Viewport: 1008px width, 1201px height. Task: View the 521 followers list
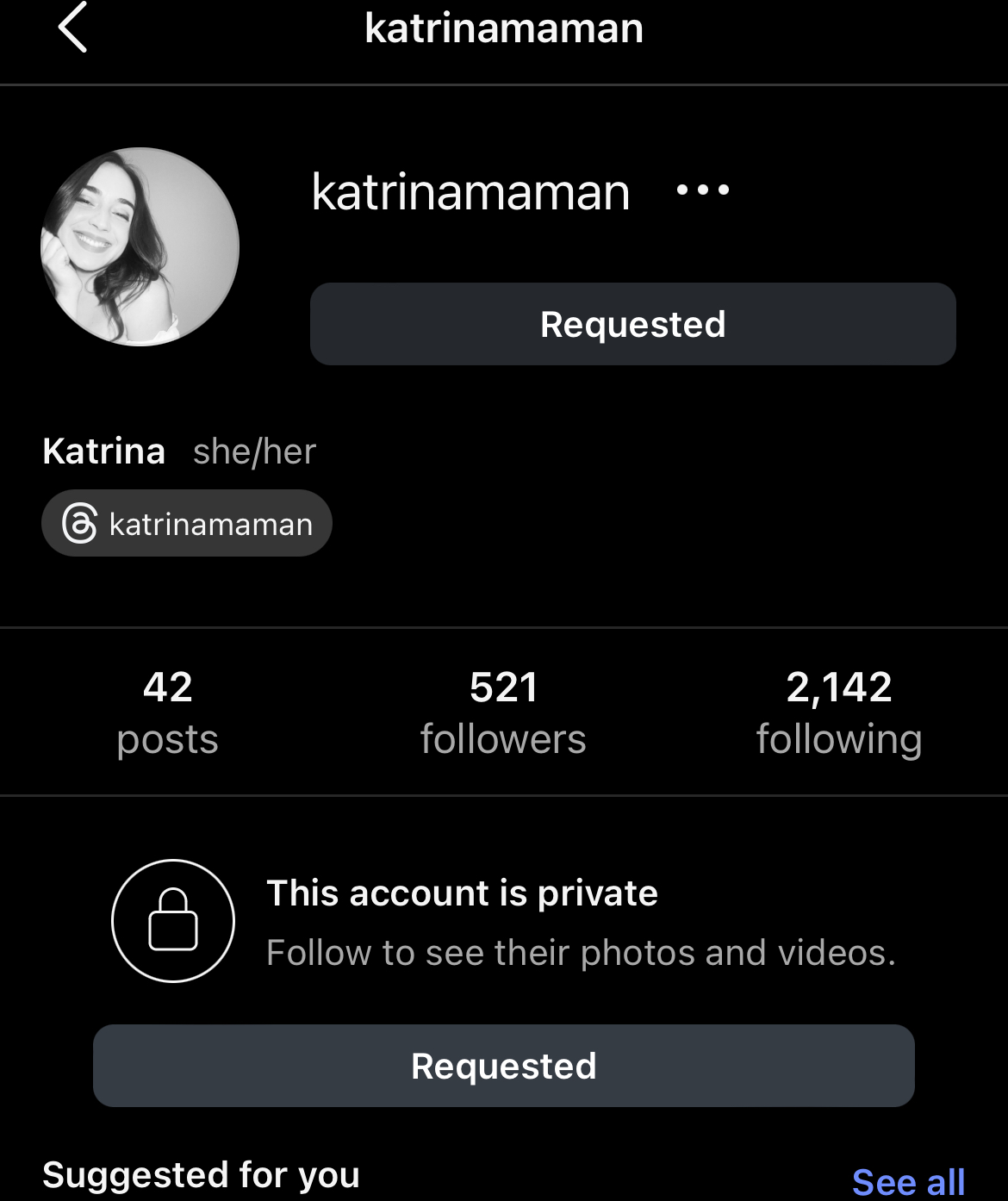click(x=503, y=713)
